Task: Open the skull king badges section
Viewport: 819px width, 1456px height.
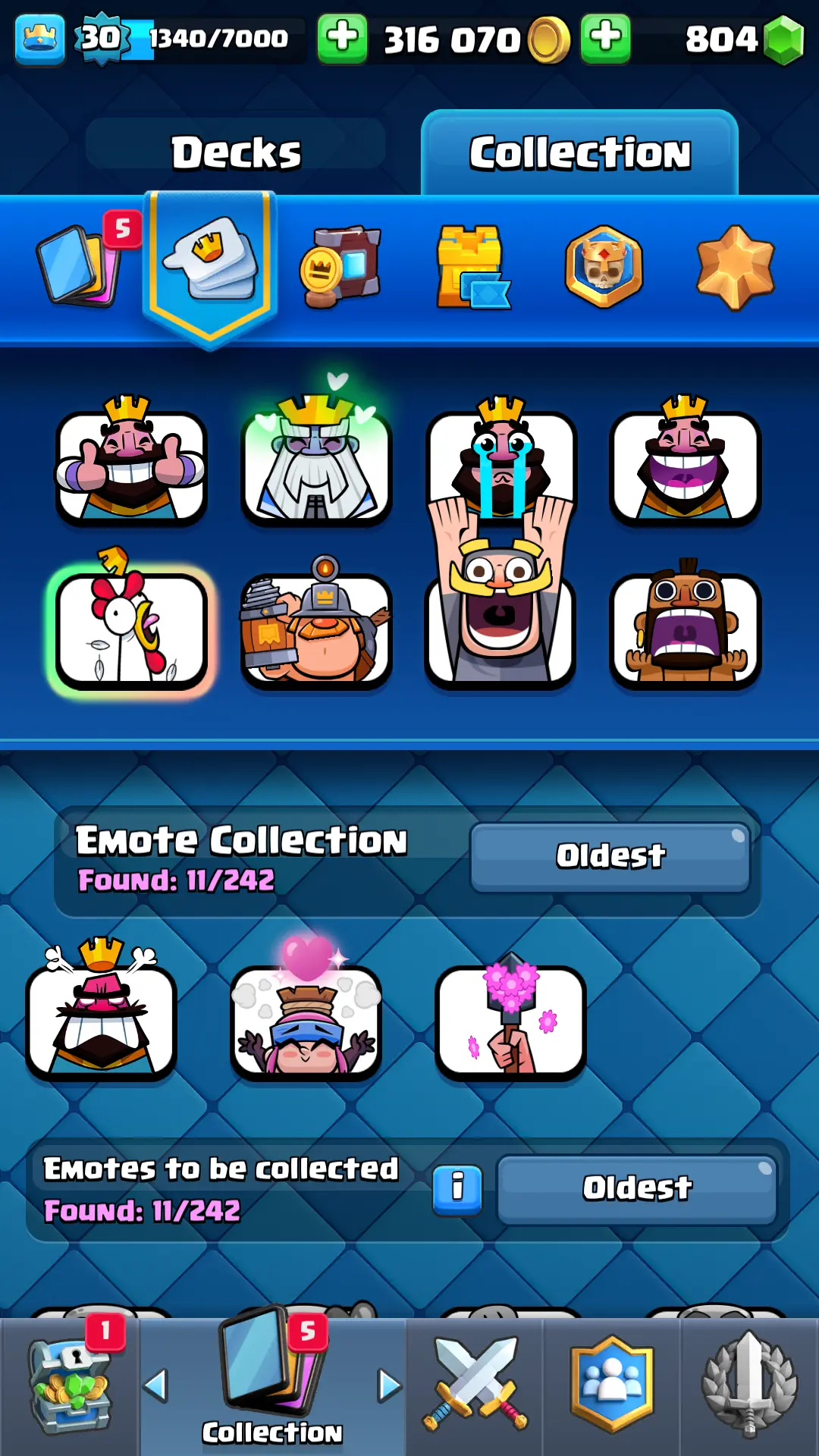Action: tap(604, 265)
